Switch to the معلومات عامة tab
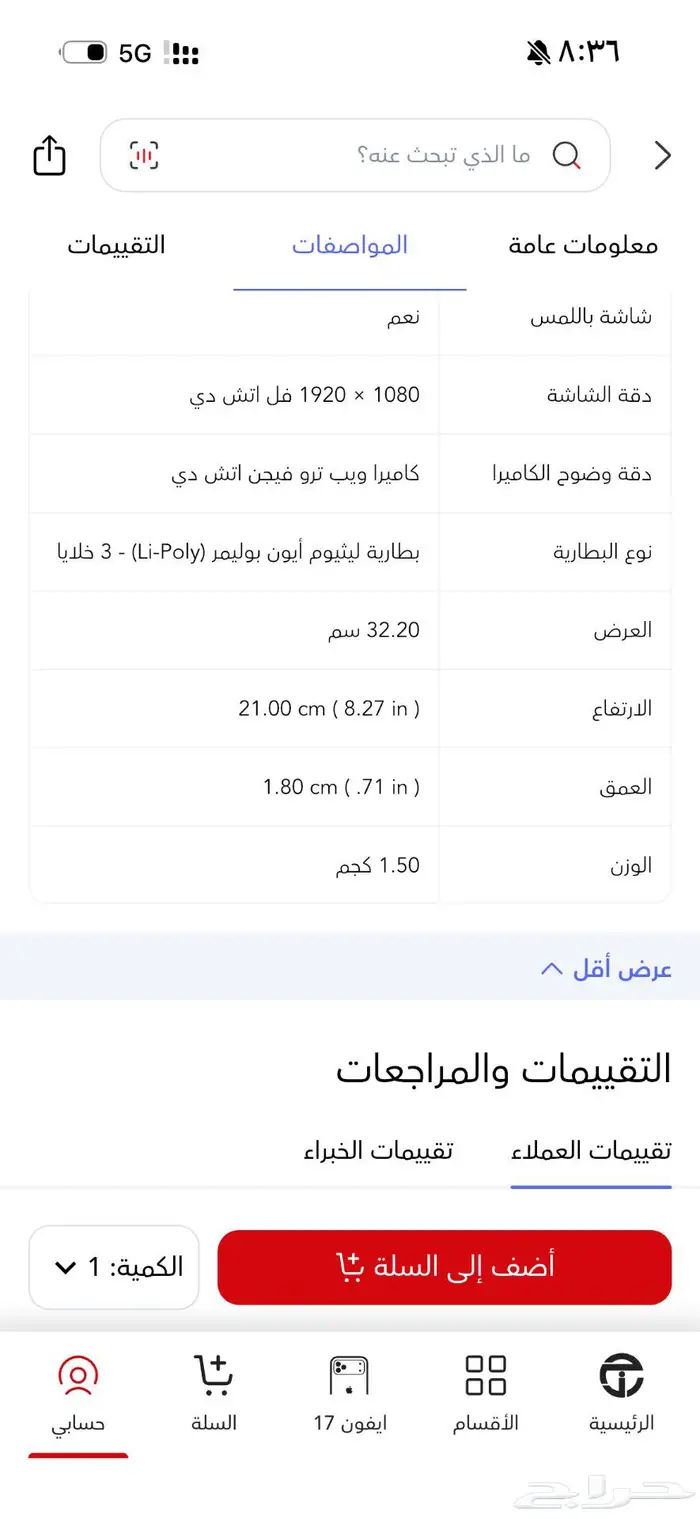Image resolution: width=700 pixels, height=1519 pixels. (x=583, y=245)
